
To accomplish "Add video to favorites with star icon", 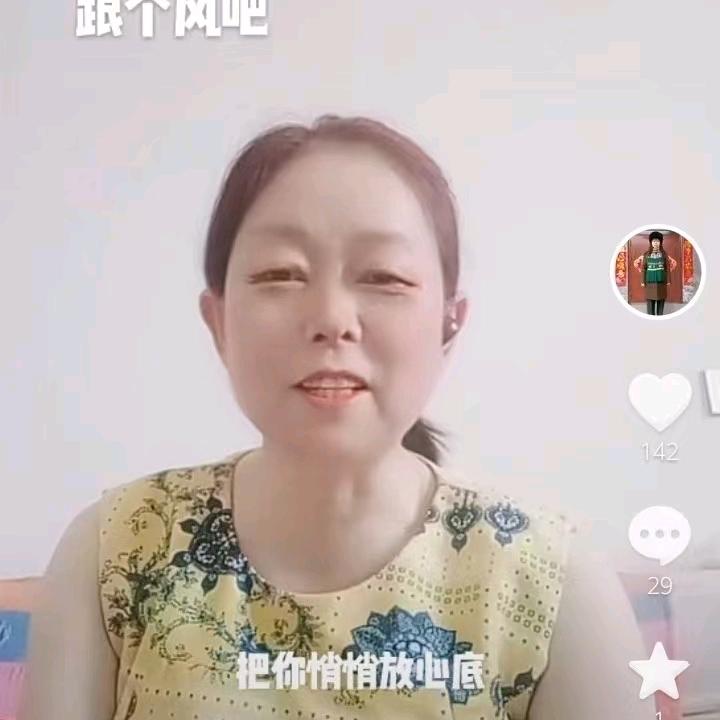I will 659,671.
